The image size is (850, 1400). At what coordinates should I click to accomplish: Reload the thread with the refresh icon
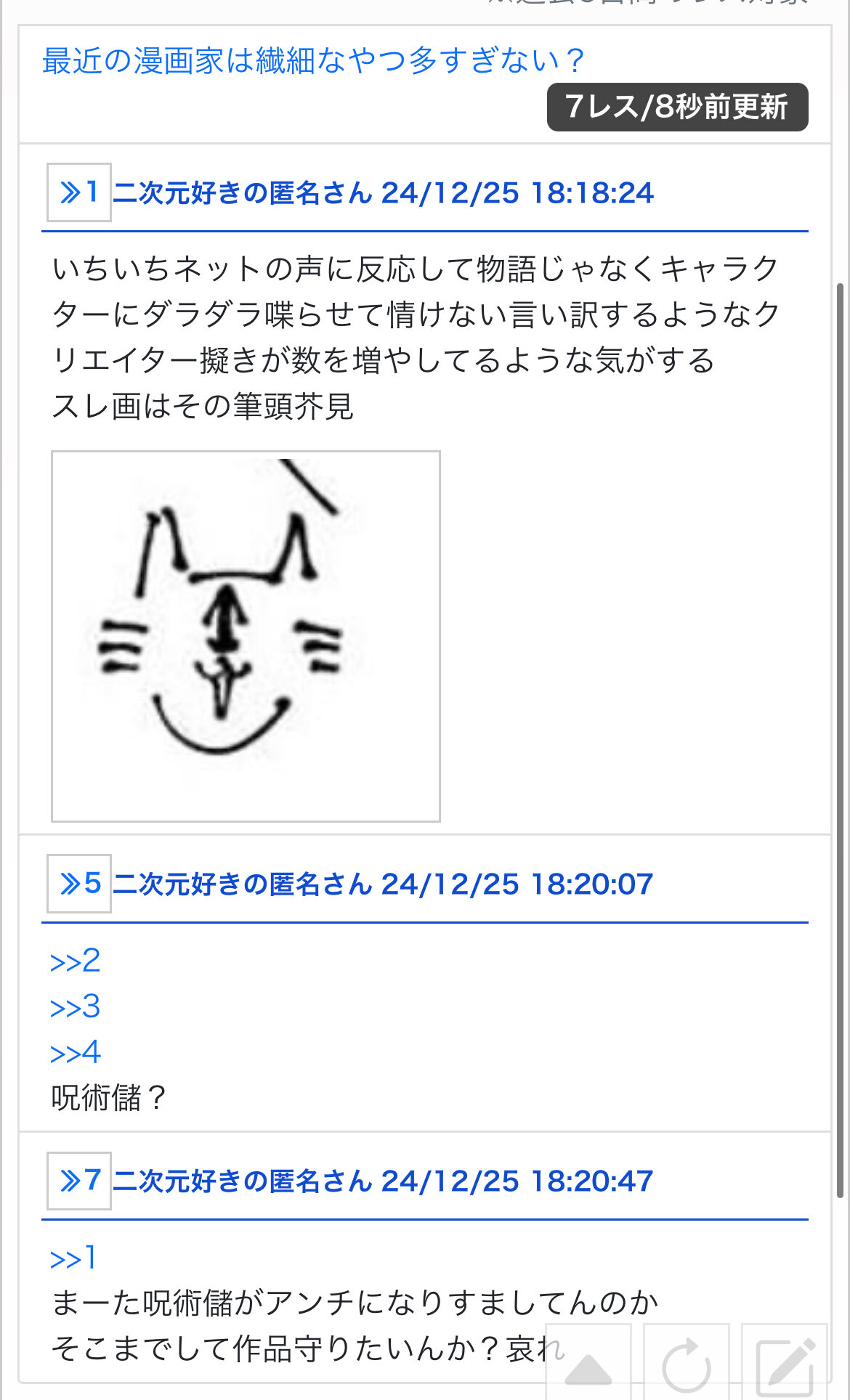[687, 1363]
